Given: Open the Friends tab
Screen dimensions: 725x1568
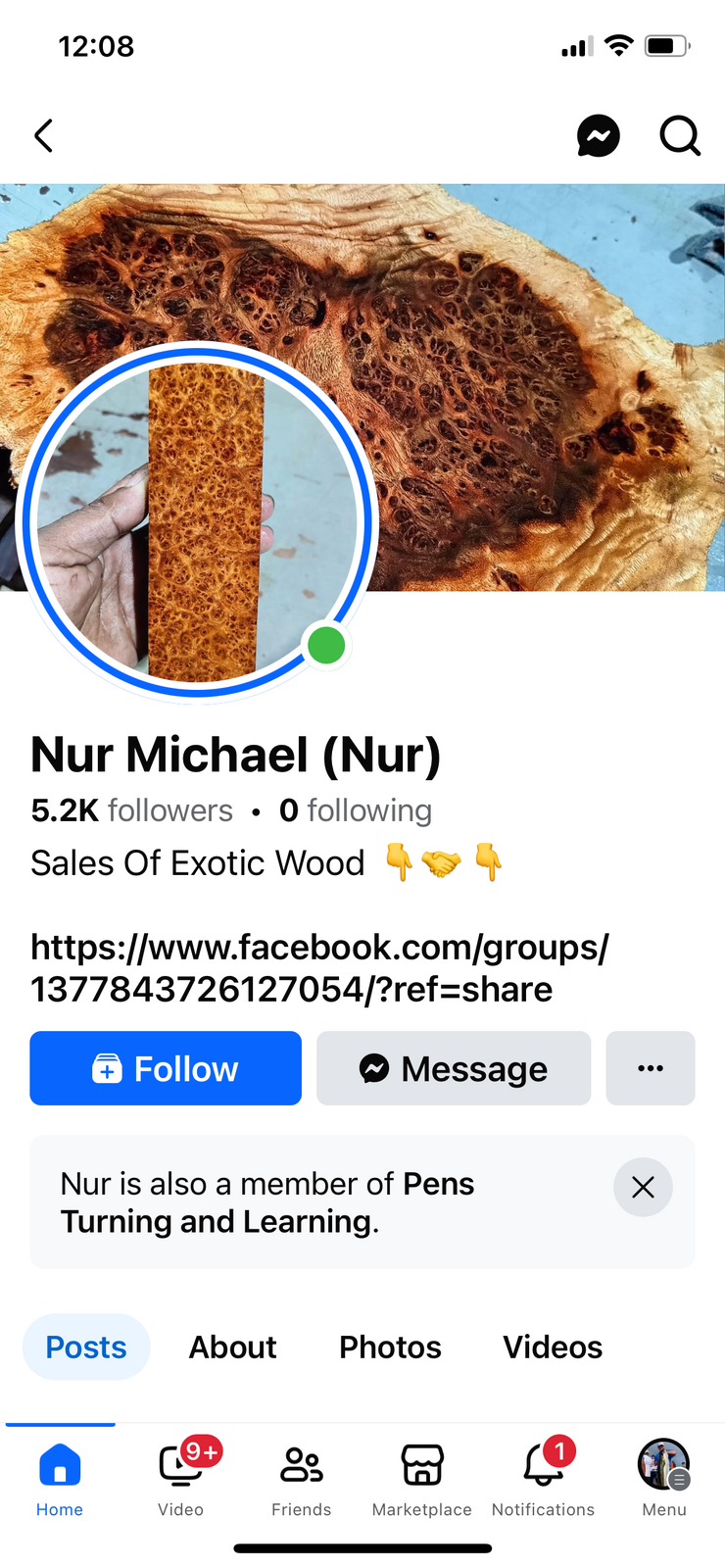Looking at the screenshot, I should [x=302, y=1480].
